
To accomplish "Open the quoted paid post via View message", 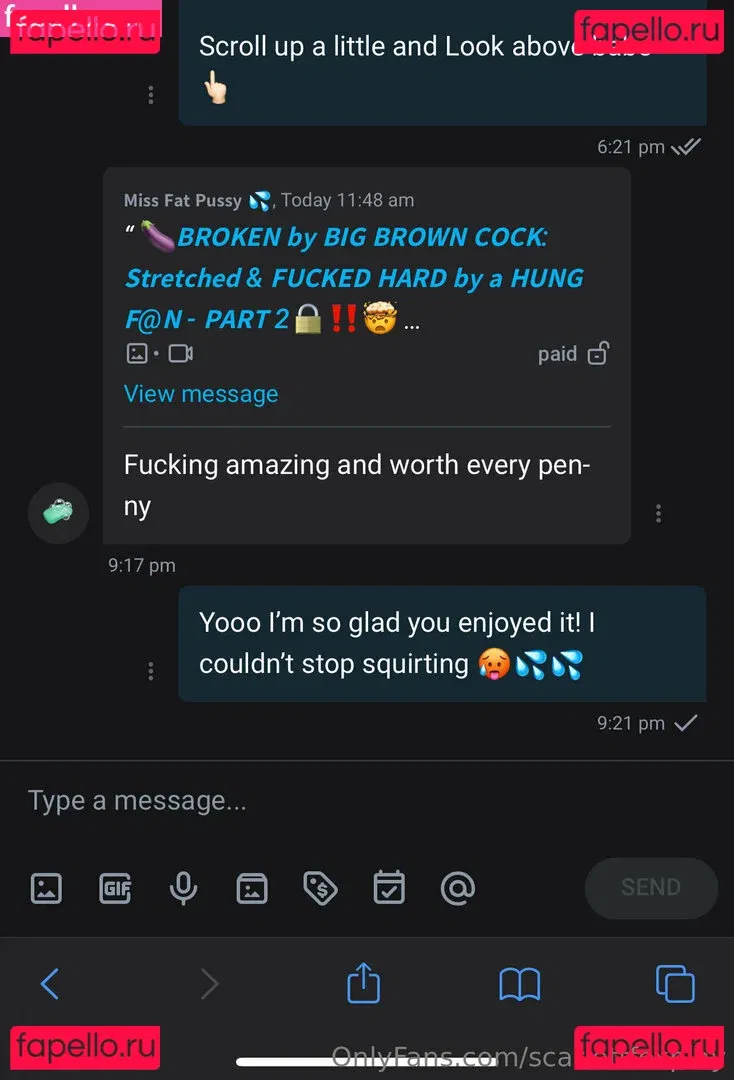I will click(201, 394).
